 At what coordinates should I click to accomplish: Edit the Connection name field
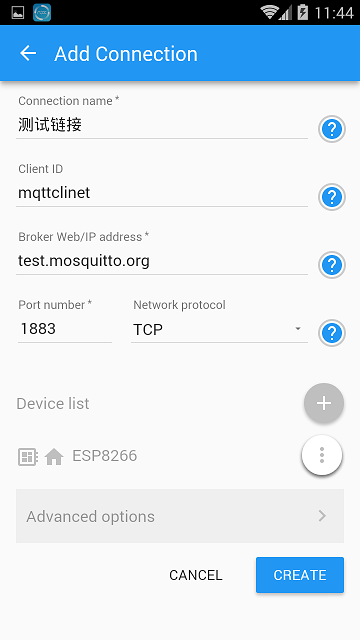[162, 125]
